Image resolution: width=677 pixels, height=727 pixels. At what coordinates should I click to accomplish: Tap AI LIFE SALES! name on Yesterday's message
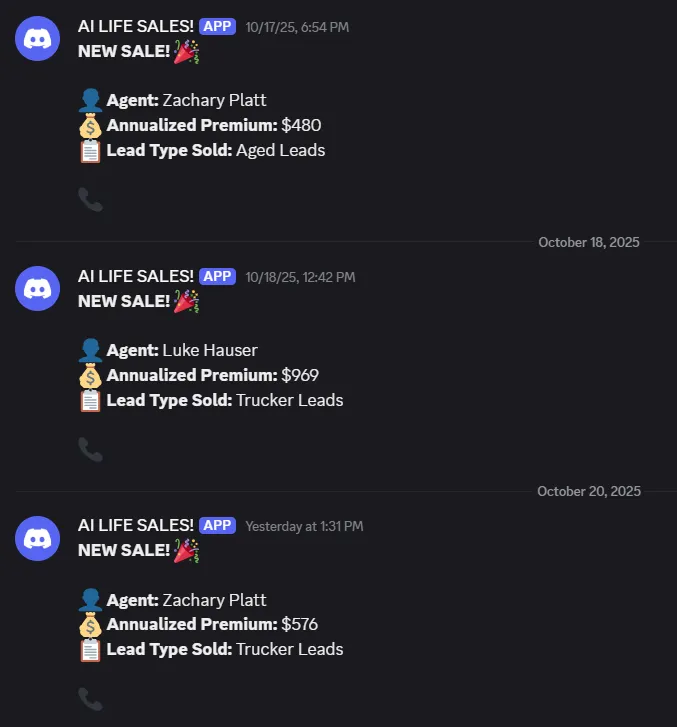pyautogui.click(x=136, y=525)
